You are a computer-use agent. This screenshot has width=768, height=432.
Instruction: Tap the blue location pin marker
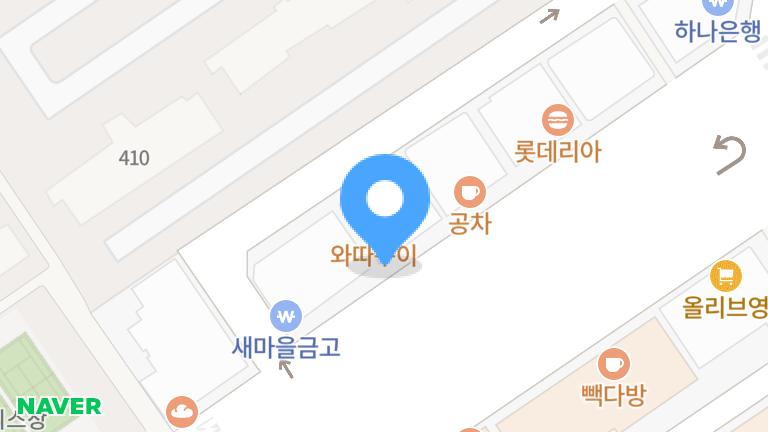pos(385,202)
